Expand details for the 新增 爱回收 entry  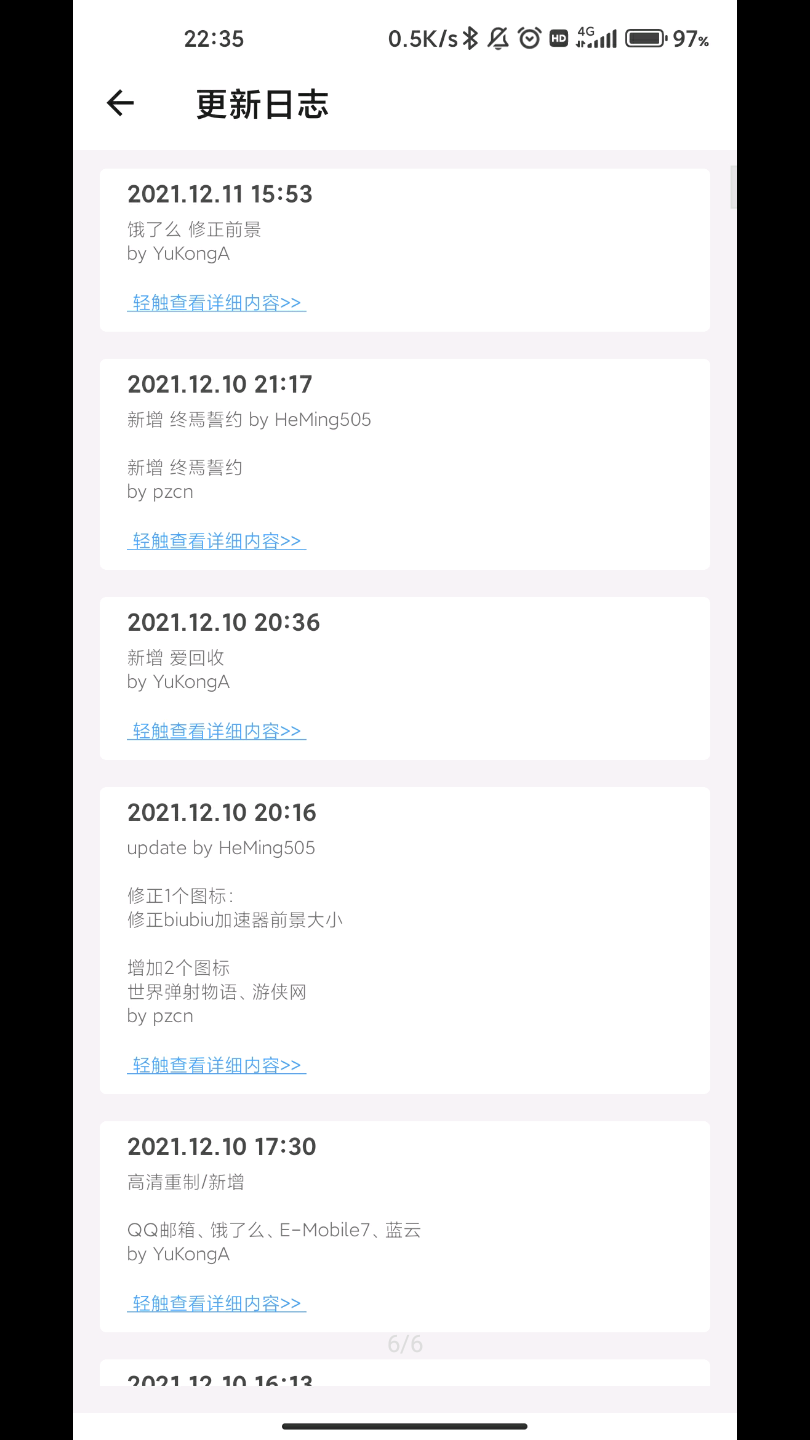(x=216, y=730)
